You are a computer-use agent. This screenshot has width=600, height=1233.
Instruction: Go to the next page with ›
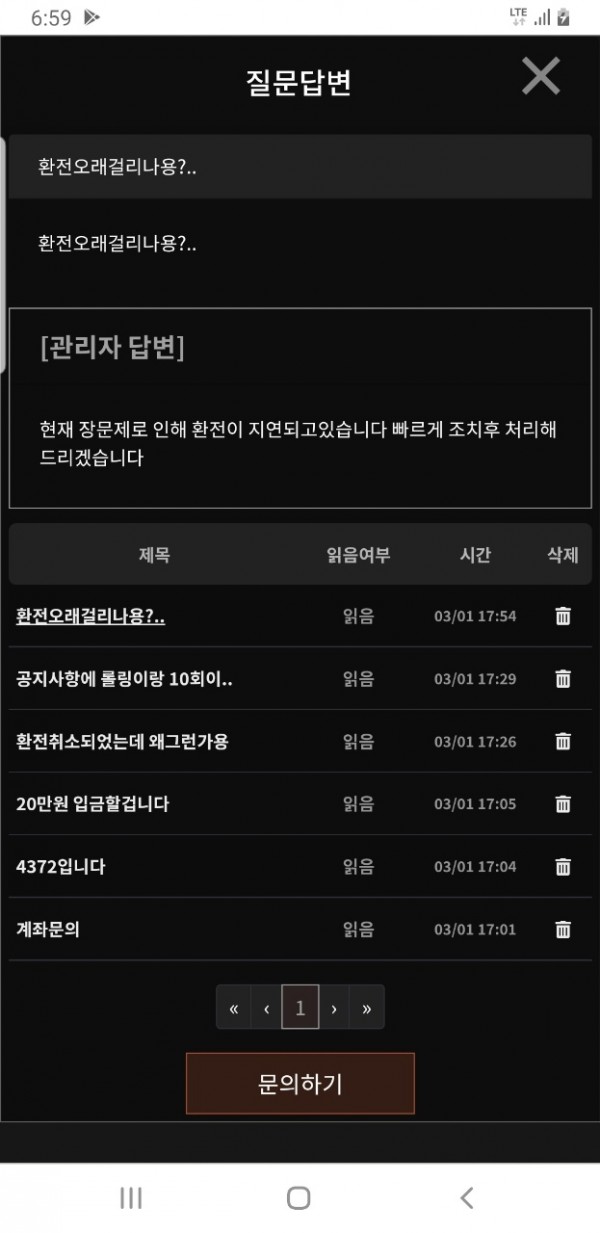coord(333,1008)
